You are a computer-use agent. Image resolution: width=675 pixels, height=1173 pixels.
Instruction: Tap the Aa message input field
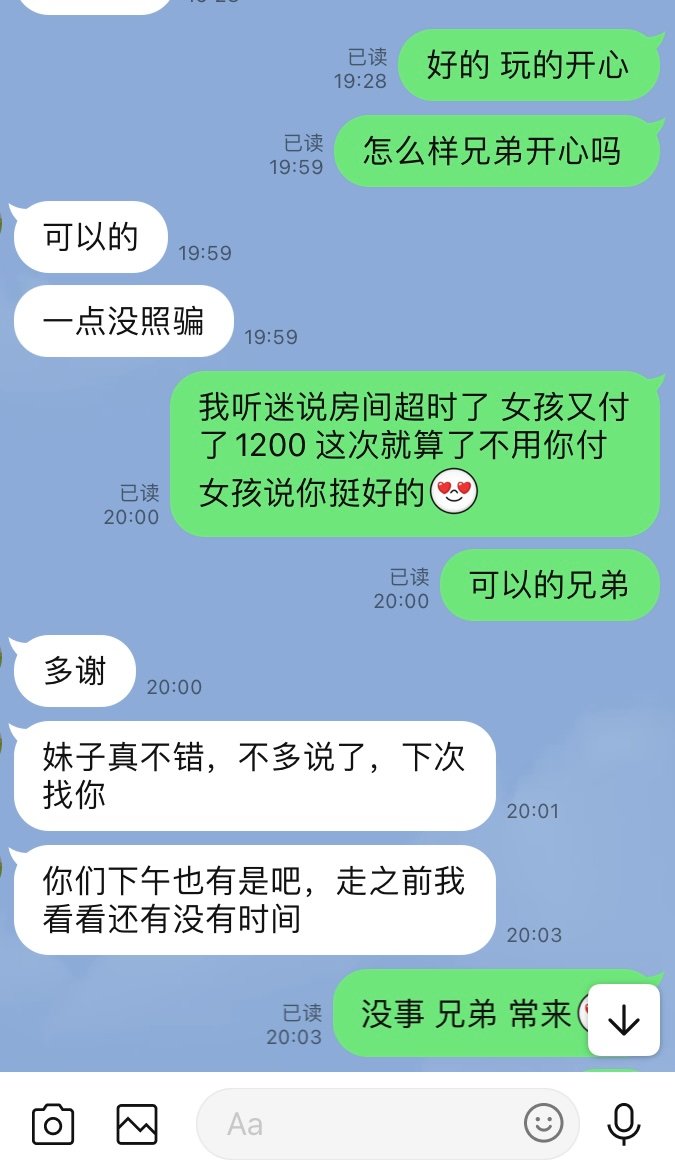tap(360, 1124)
